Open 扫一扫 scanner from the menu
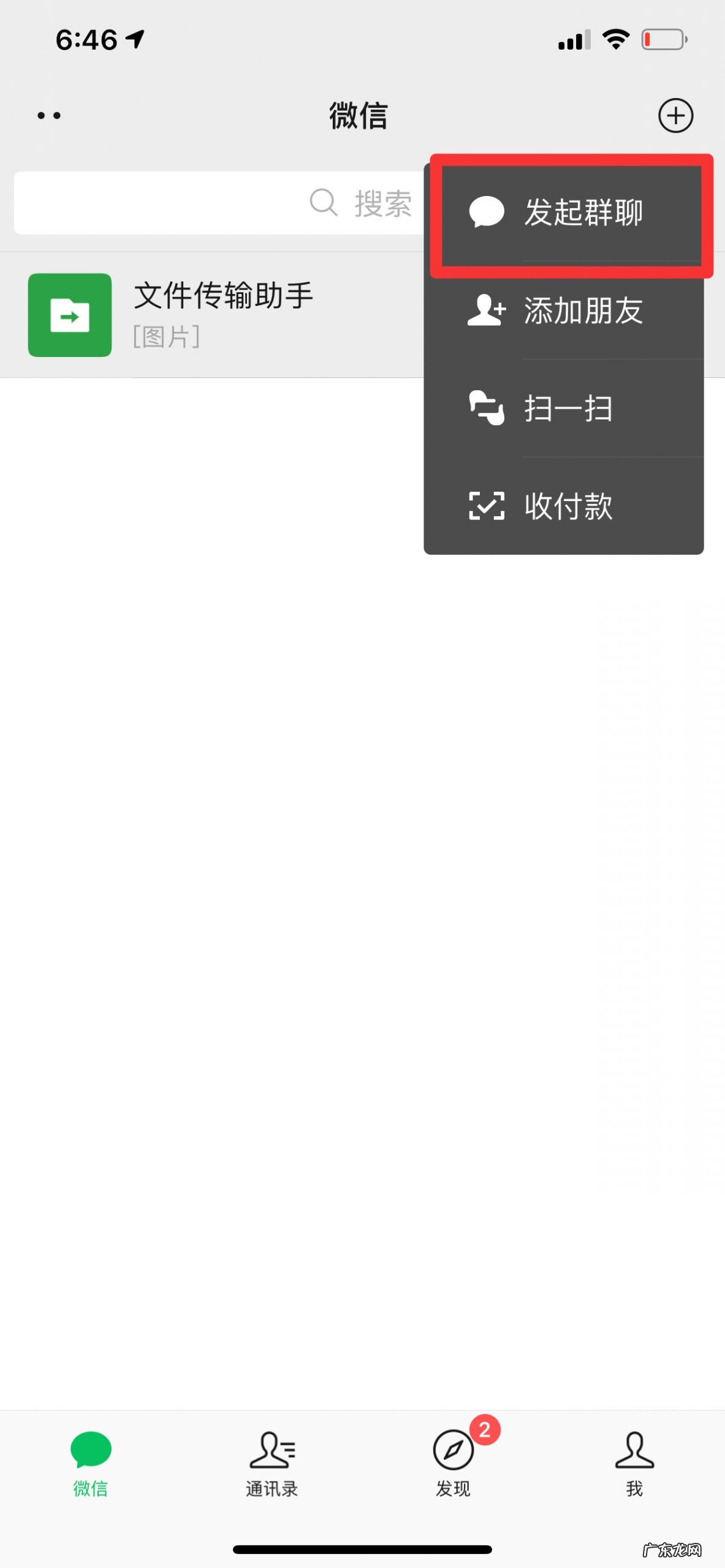 (x=564, y=409)
